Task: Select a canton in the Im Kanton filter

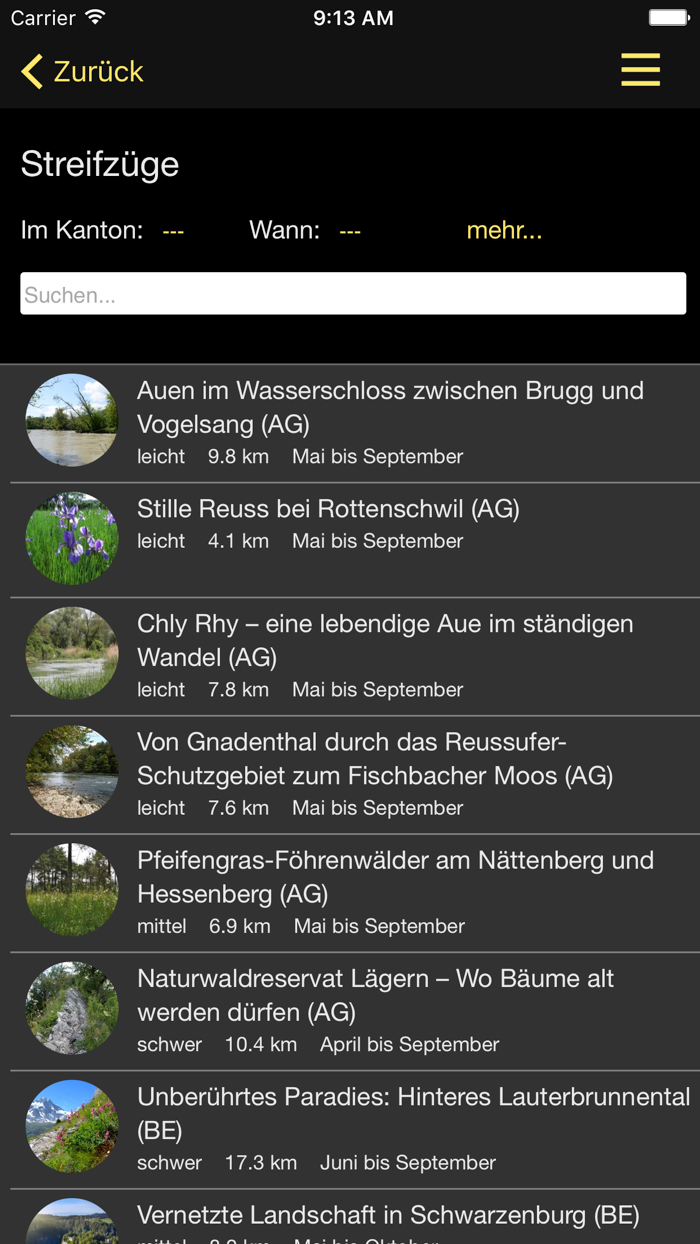Action: tap(173, 231)
